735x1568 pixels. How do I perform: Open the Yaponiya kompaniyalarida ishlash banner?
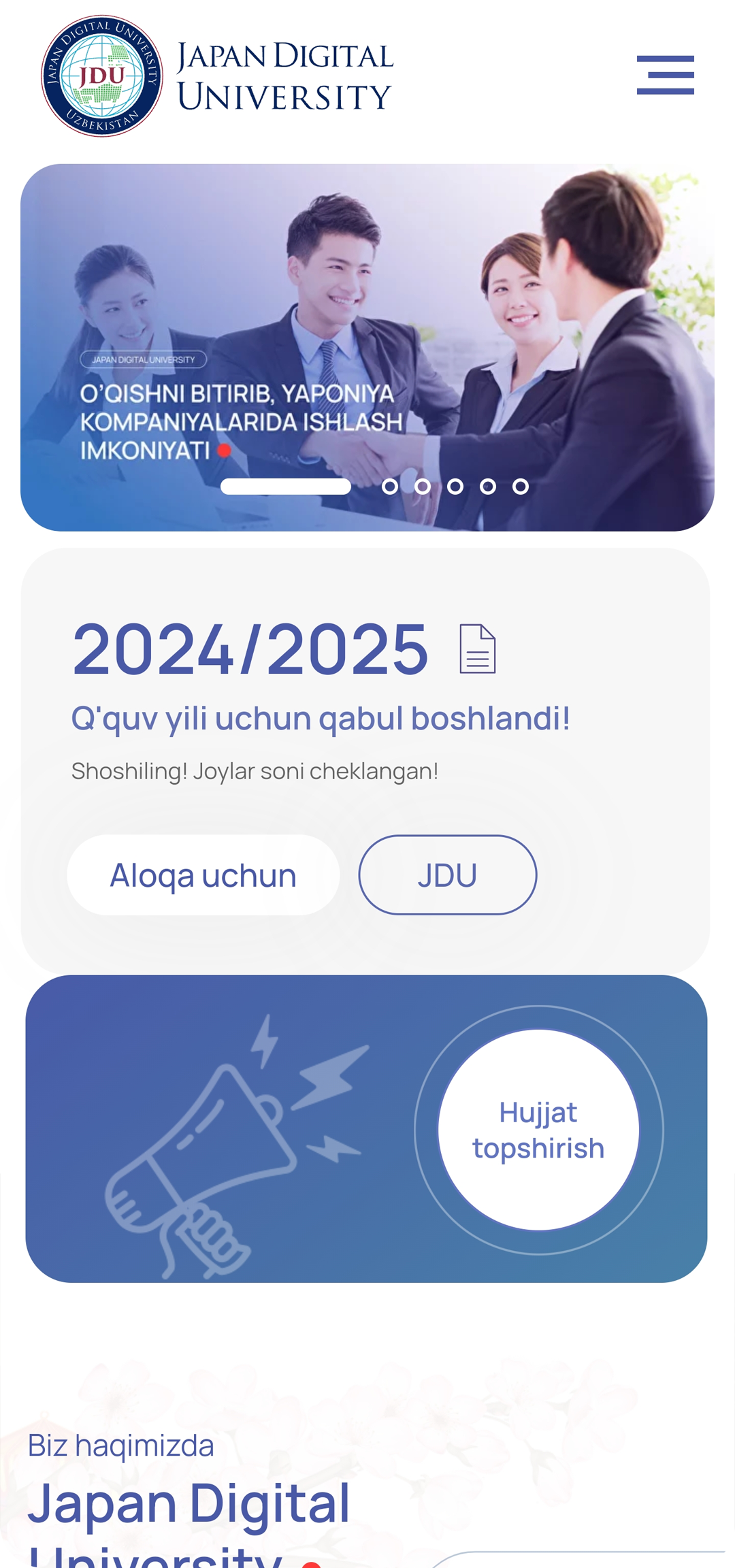pos(367,306)
